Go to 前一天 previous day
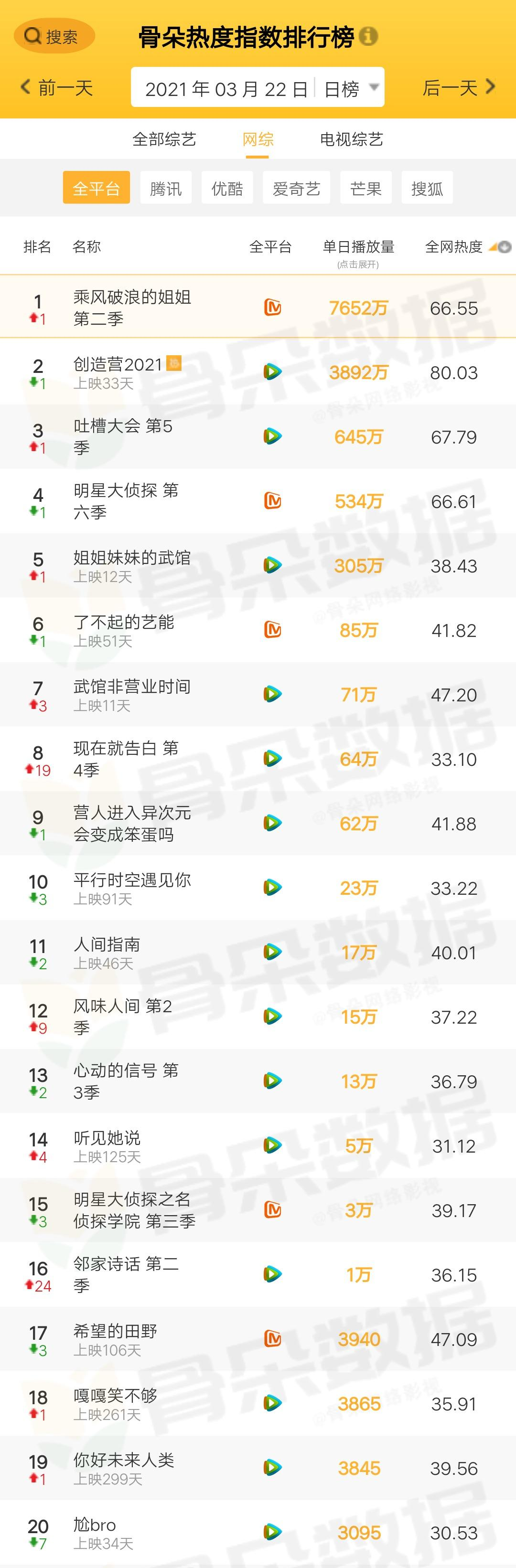 (x=57, y=88)
